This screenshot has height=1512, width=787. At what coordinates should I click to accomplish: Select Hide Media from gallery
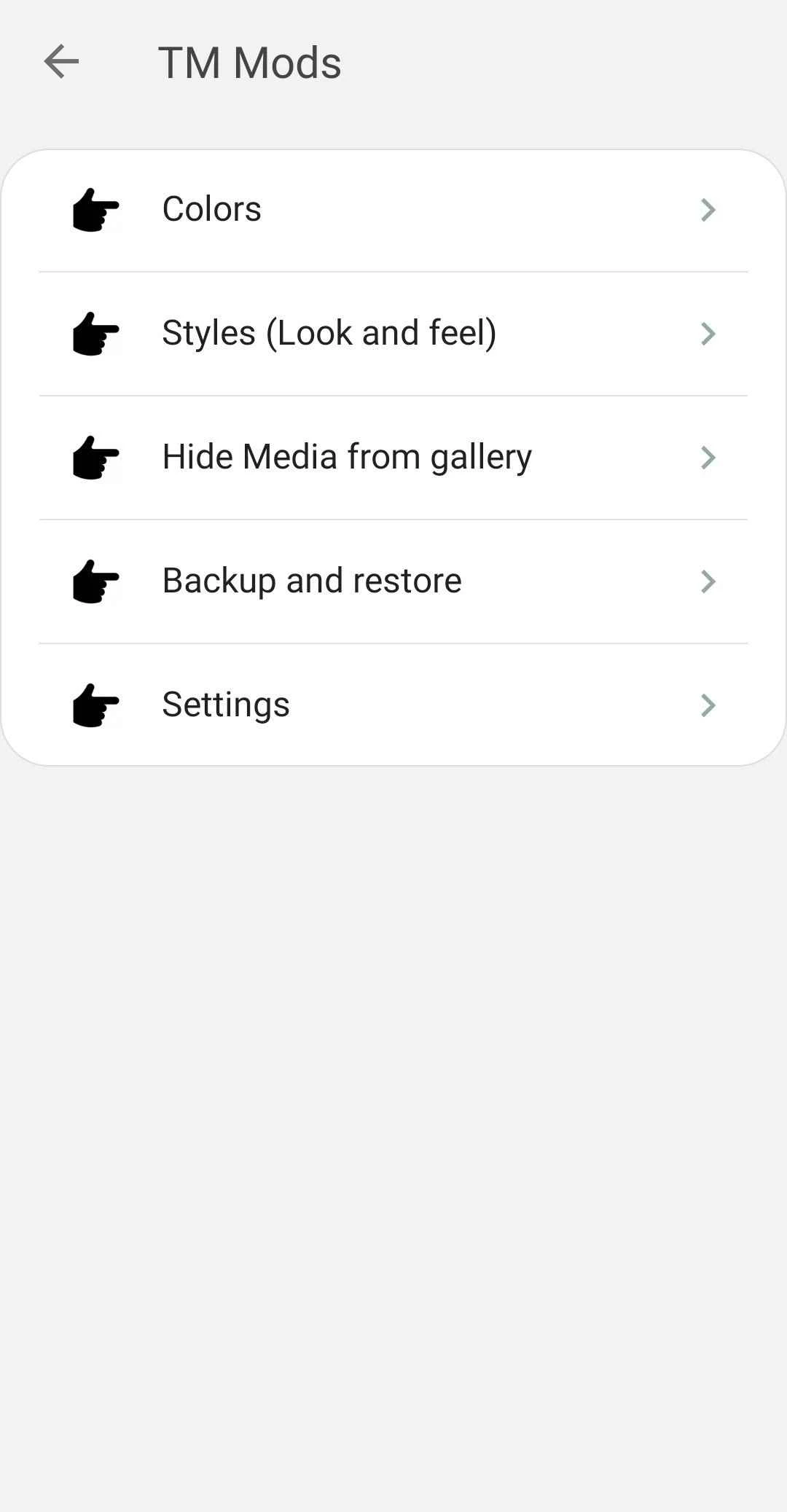(x=393, y=458)
